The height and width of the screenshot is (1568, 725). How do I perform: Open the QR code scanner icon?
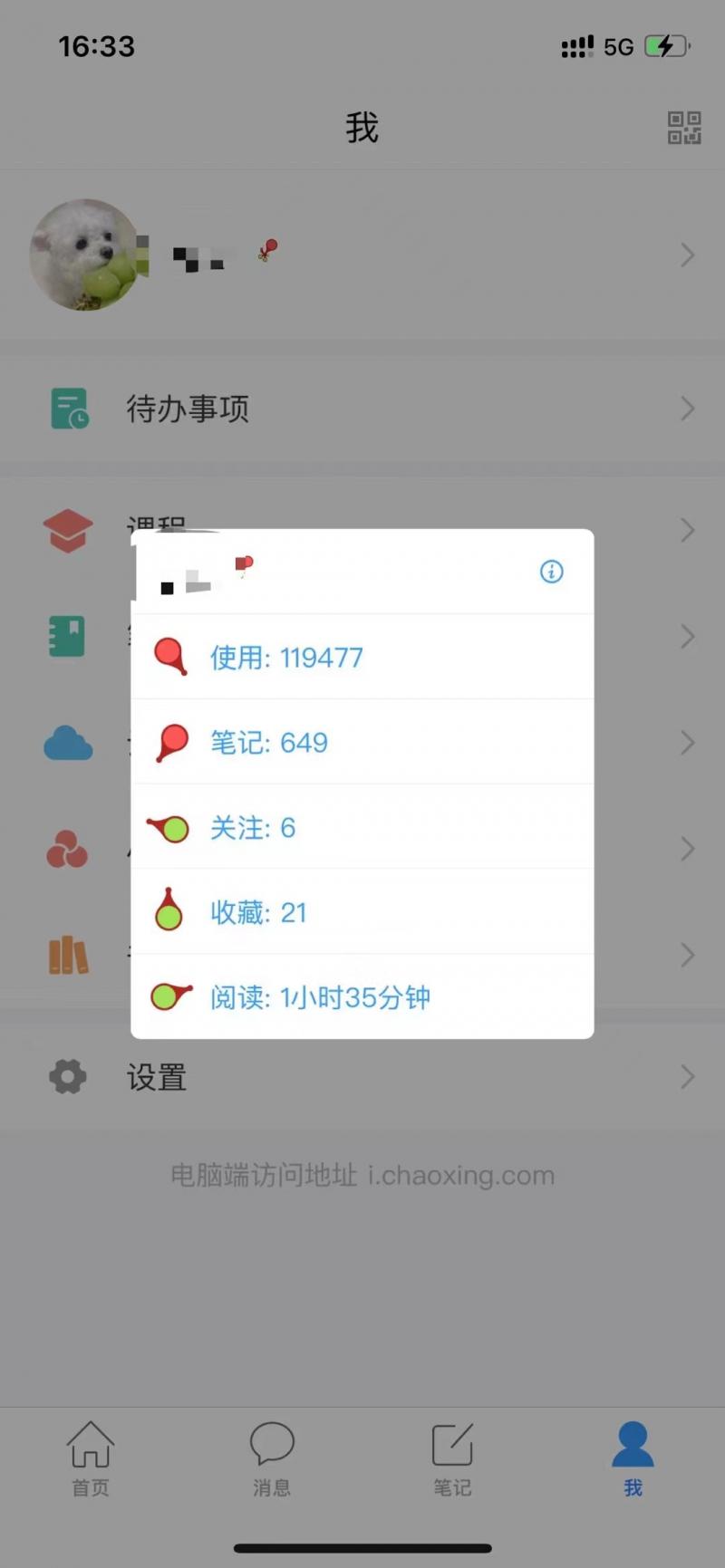pos(684,128)
